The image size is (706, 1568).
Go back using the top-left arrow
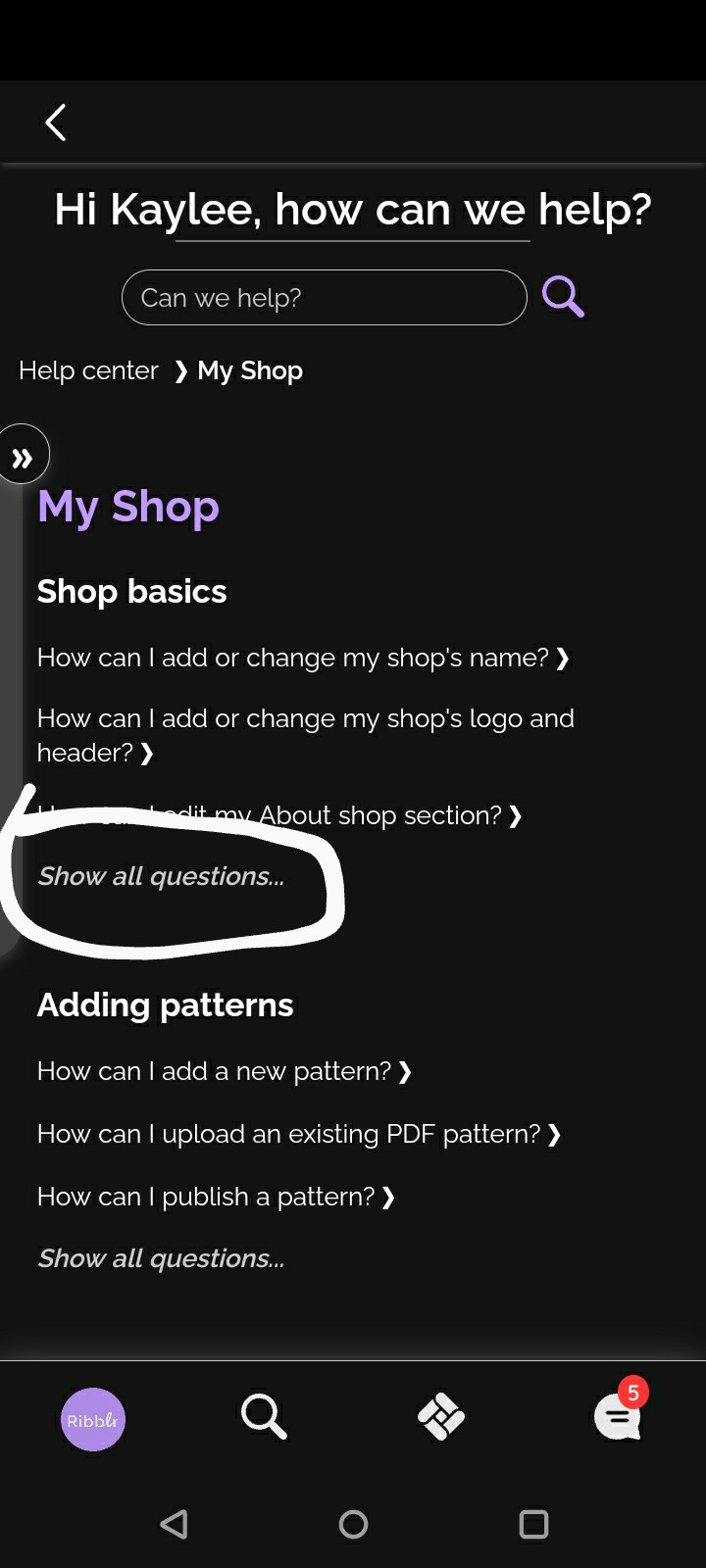pos(56,122)
